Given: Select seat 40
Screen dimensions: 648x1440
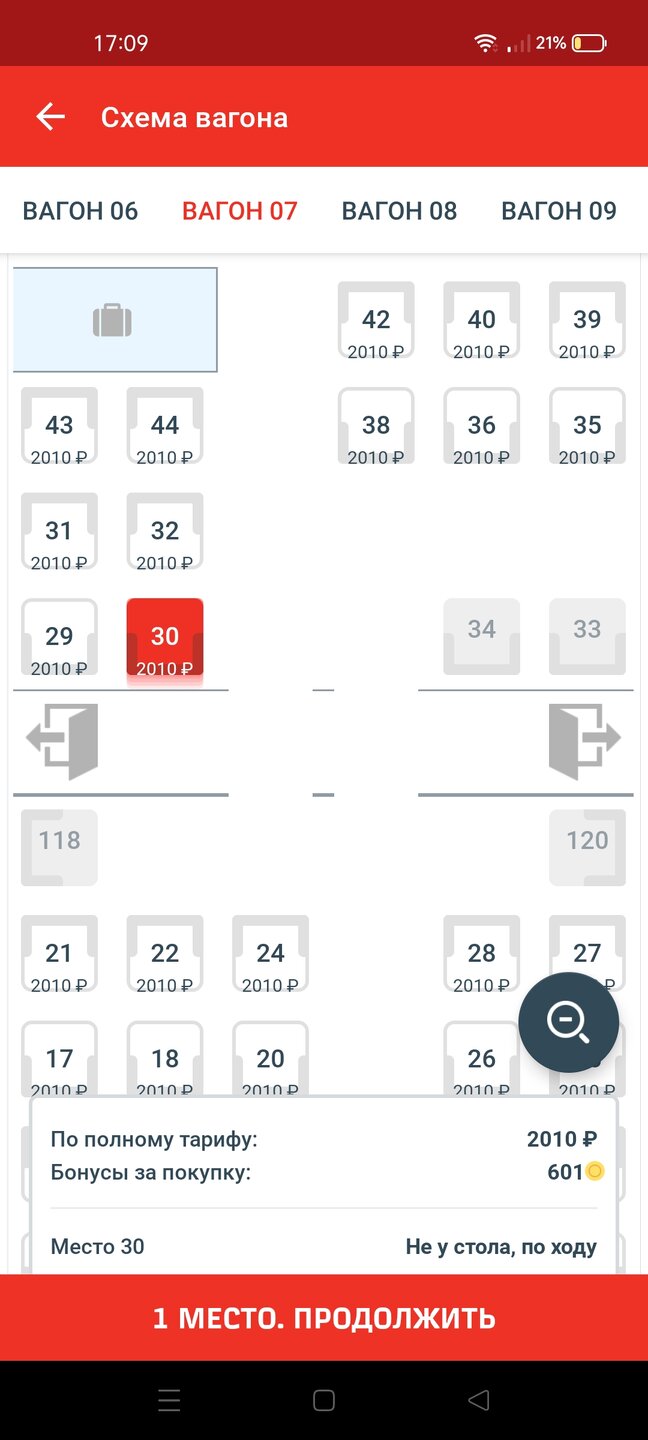Looking at the screenshot, I should coord(482,321).
